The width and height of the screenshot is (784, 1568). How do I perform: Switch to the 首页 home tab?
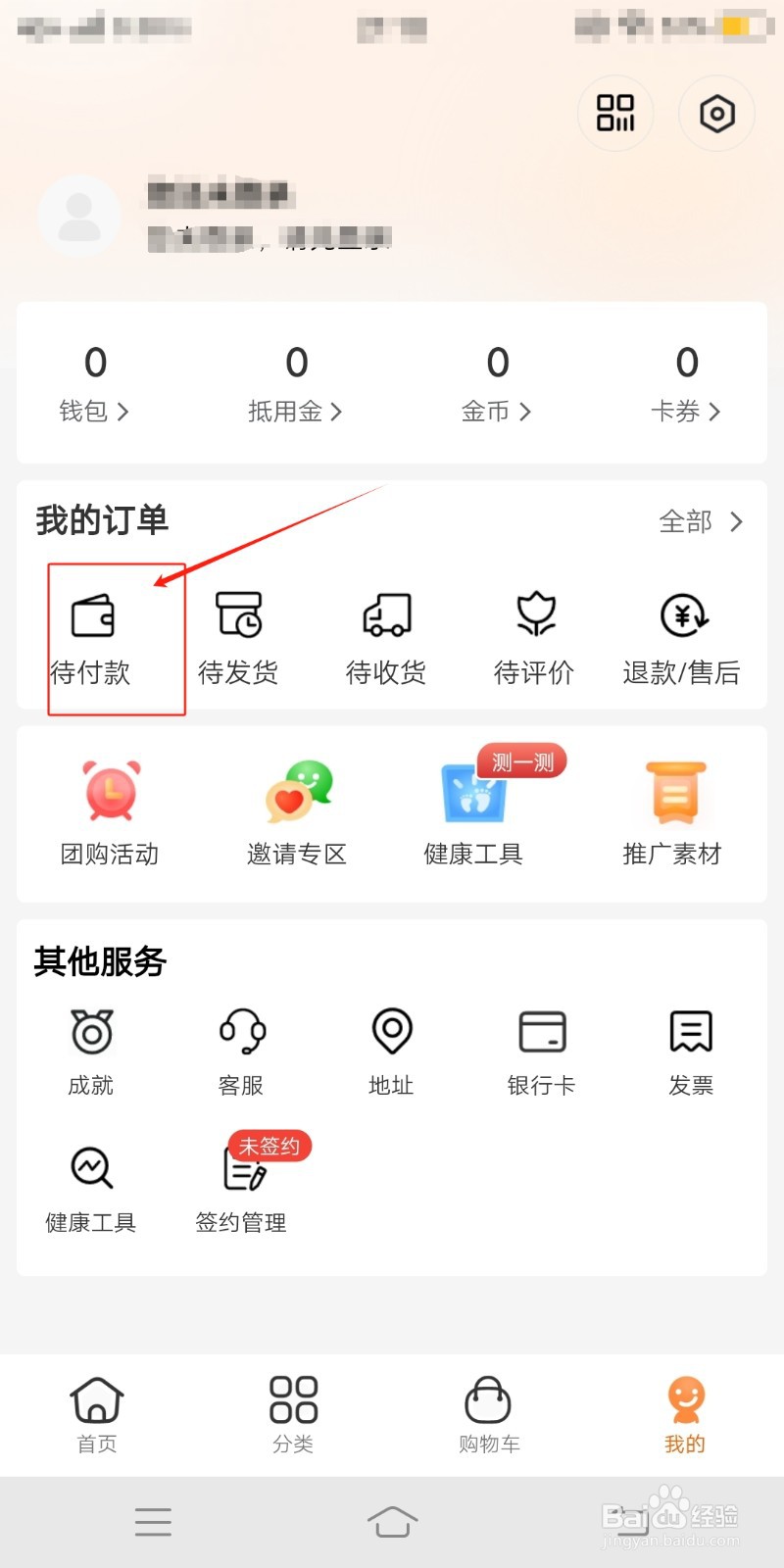click(x=97, y=1415)
